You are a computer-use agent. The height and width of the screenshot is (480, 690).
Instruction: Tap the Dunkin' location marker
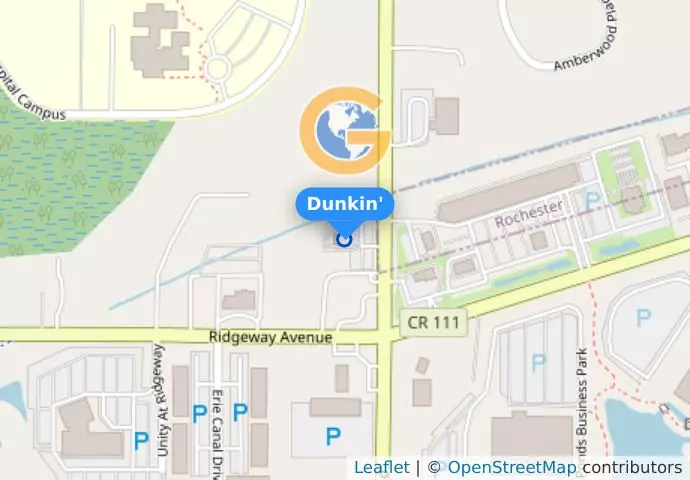[345, 239]
